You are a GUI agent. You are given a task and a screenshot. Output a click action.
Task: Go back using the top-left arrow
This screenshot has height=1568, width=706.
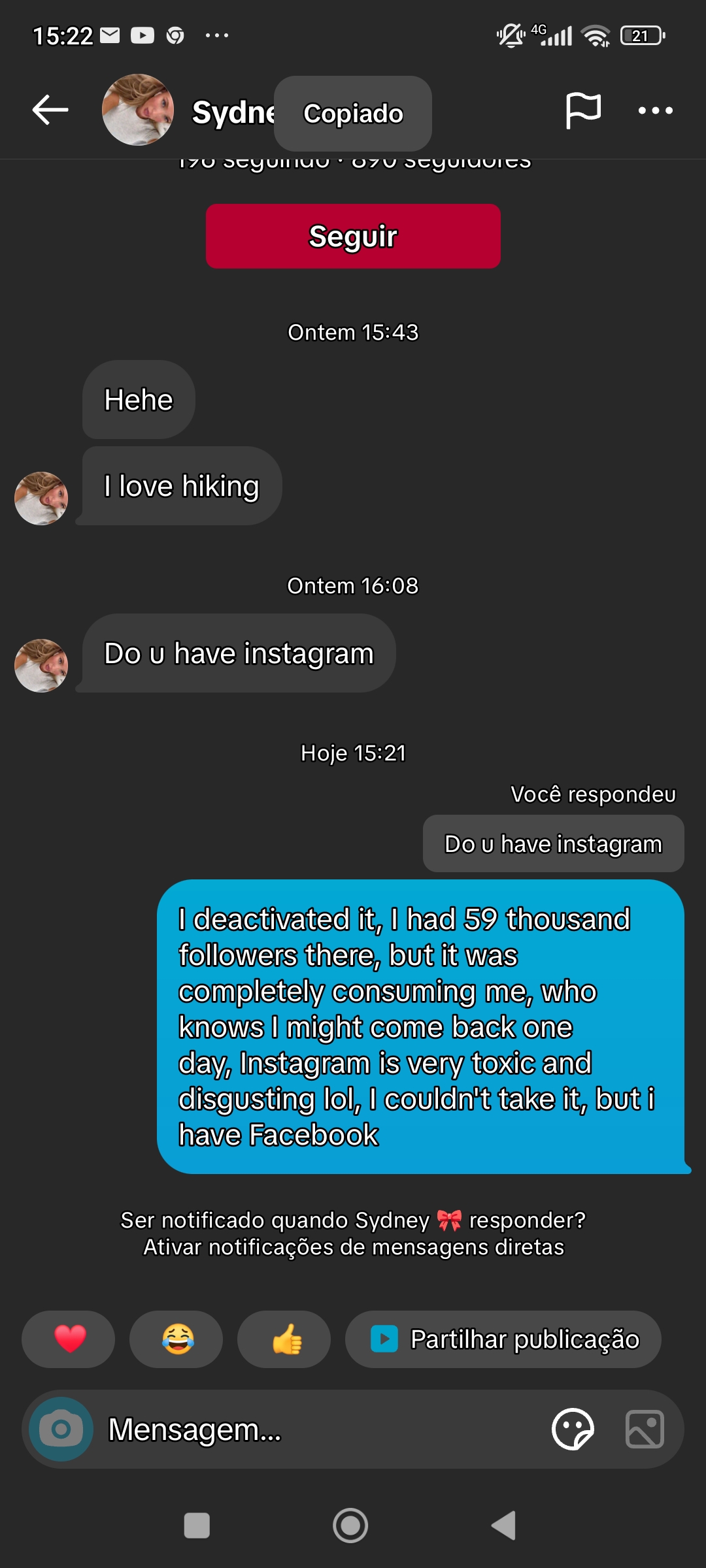click(50, 110)
